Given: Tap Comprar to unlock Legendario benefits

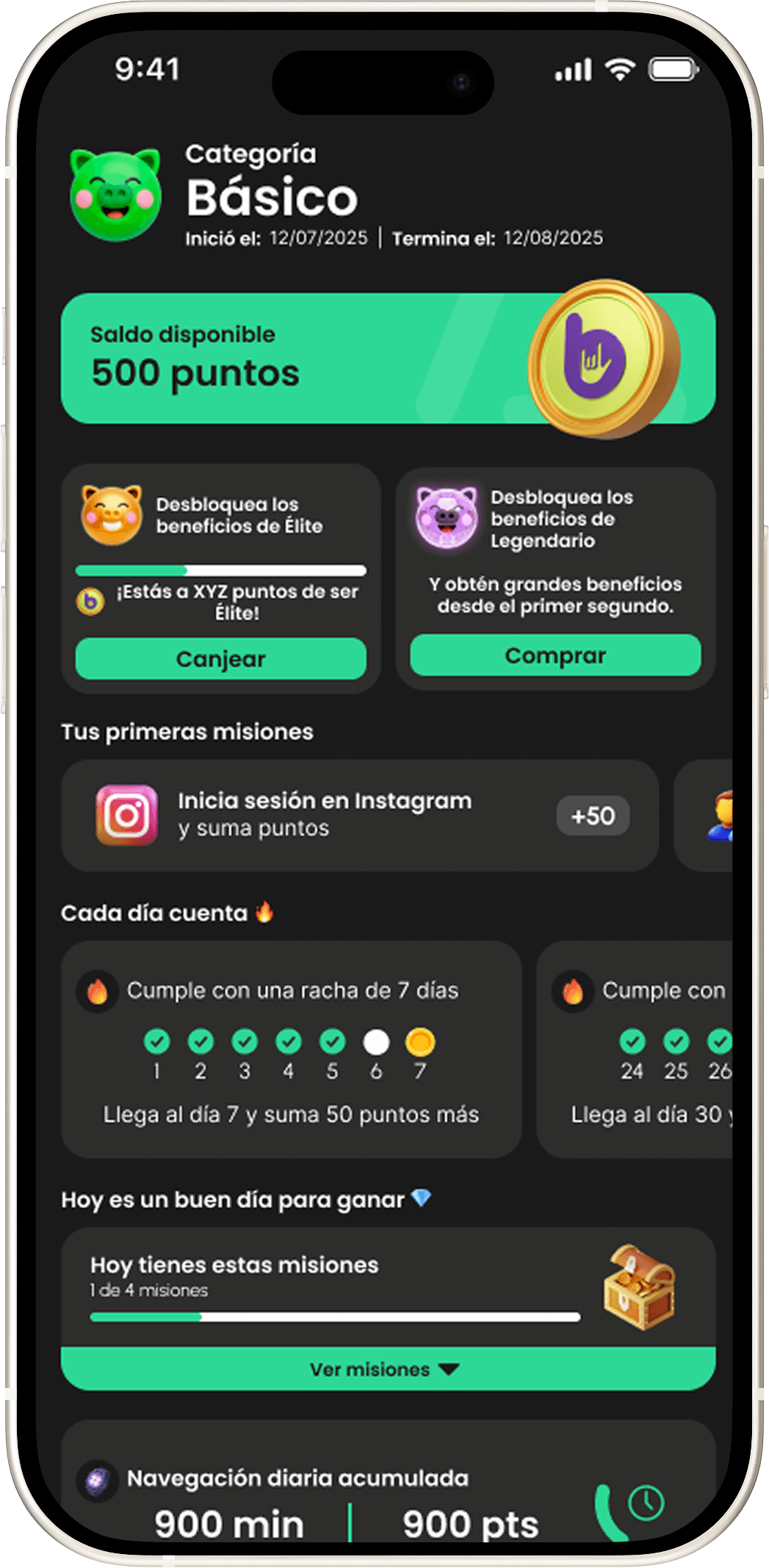Looking at the screenshot, I should [555, 655].
